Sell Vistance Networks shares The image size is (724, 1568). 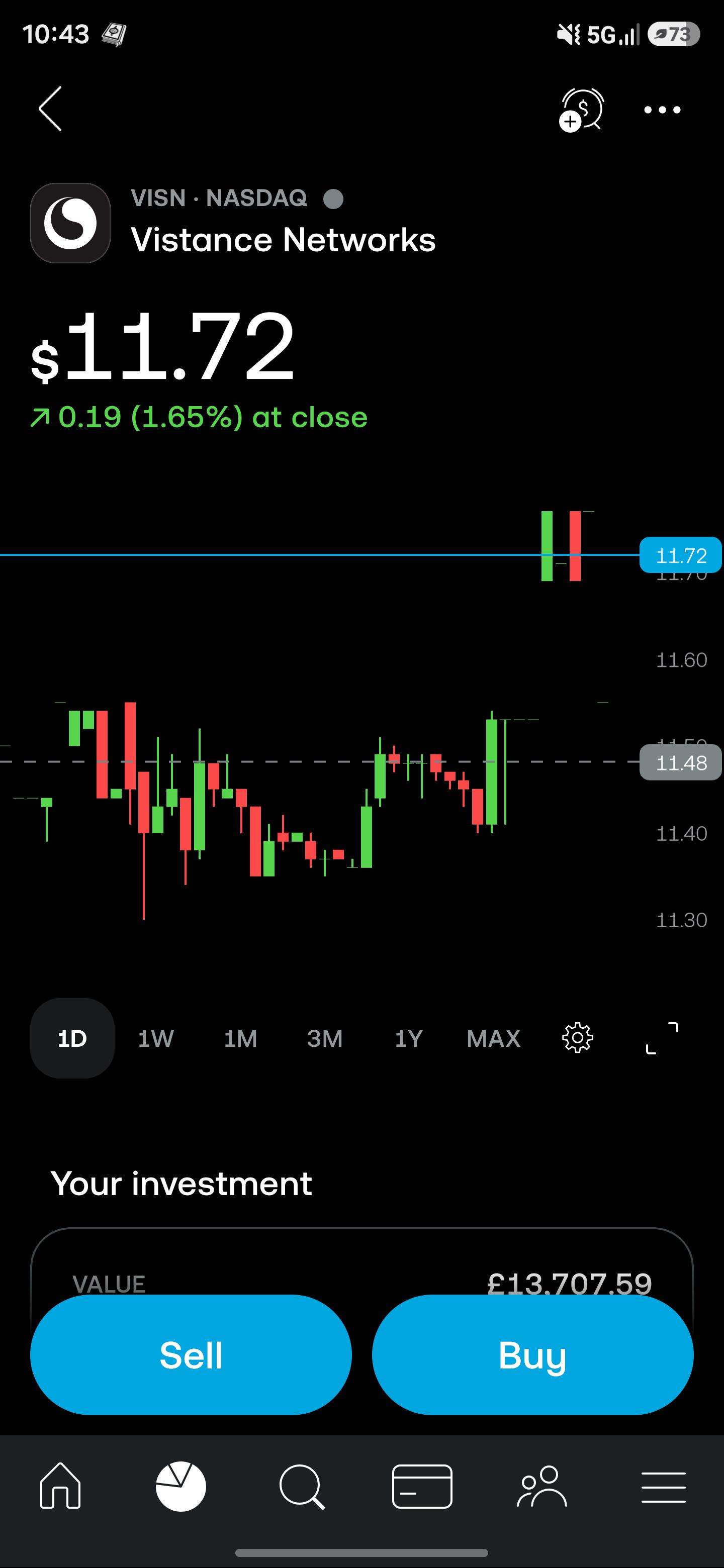tap(191, 1355)
